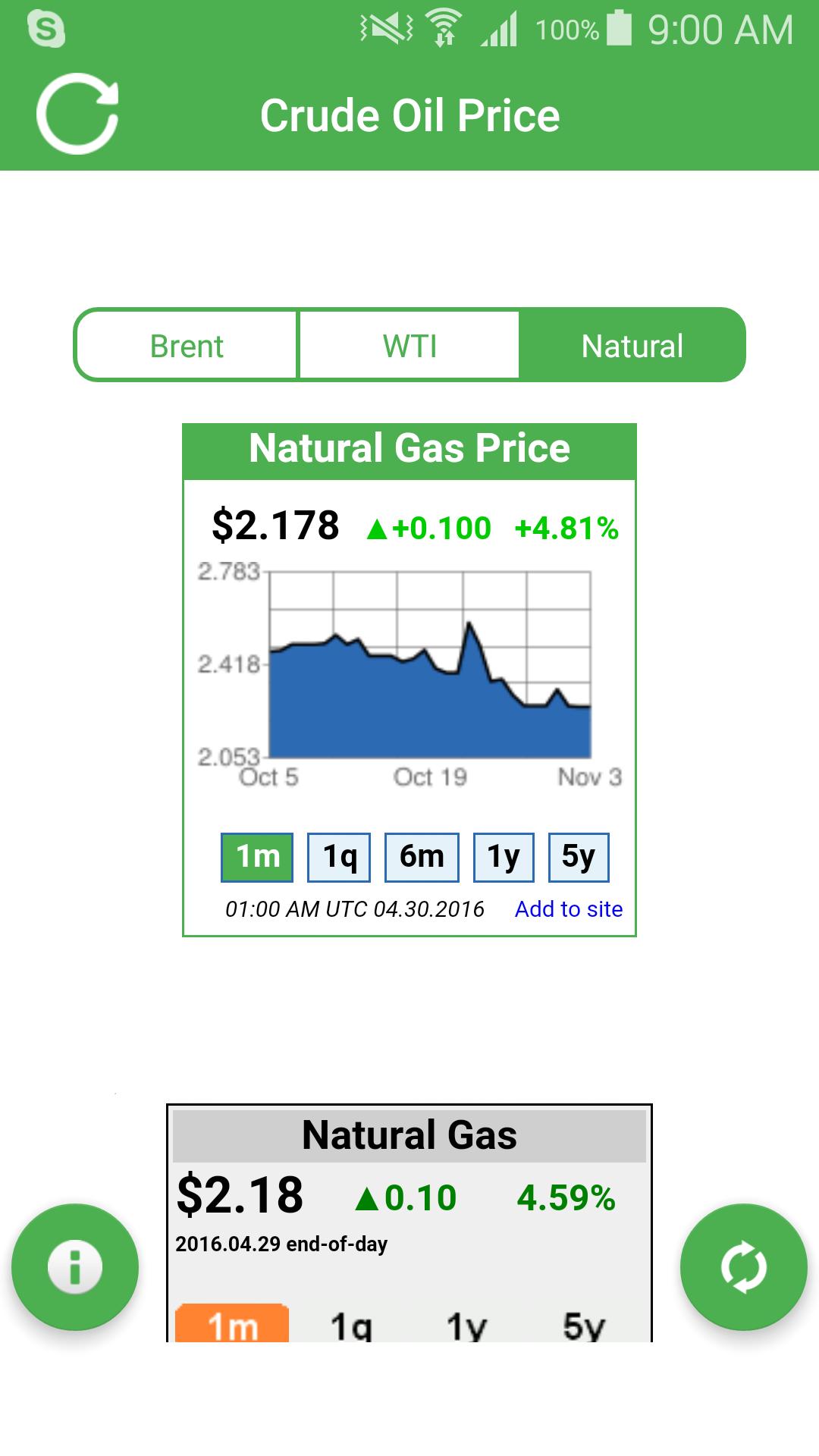Tap the green info icon at bottom left
This screenshot has width=819, height=1456.
[x=74, y=1265]
